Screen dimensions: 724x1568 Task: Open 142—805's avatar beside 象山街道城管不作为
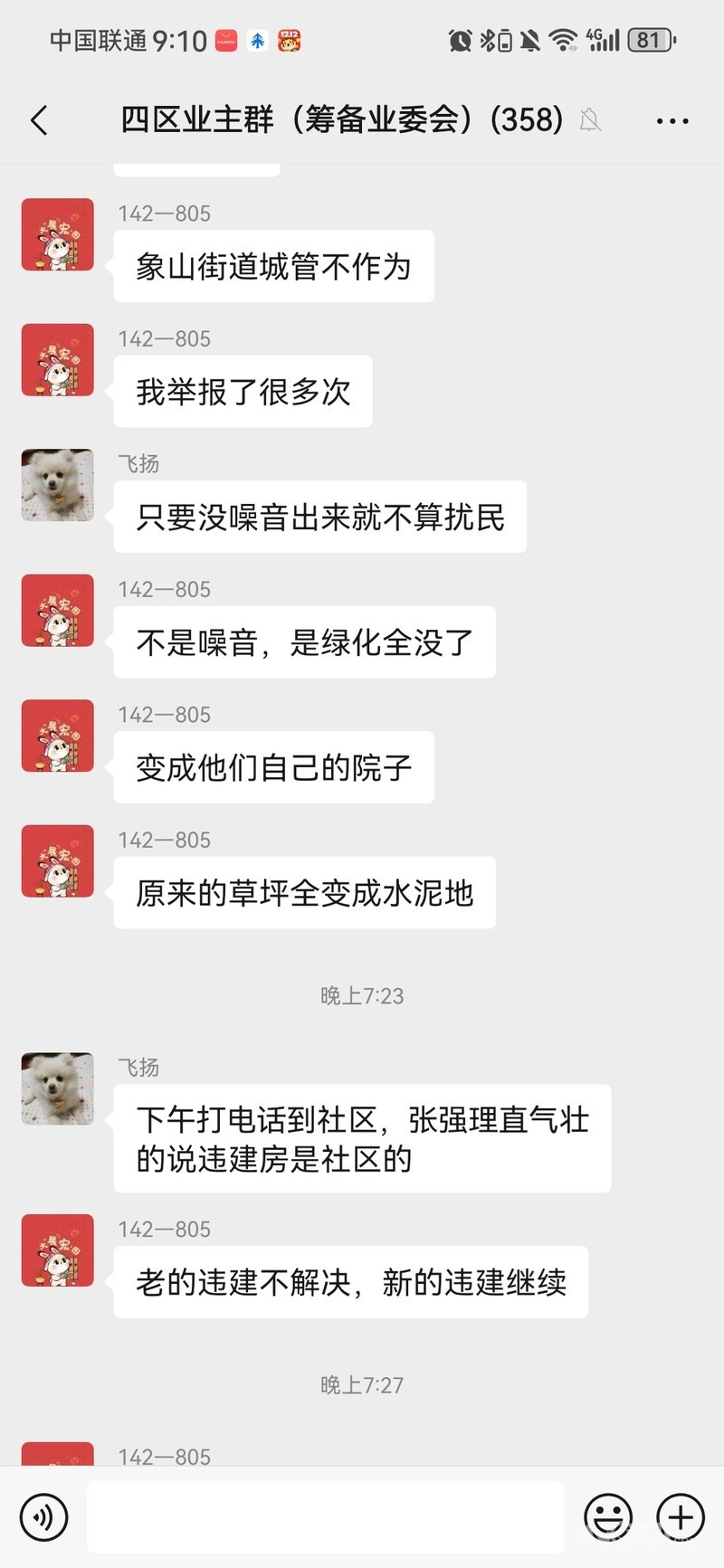tap(58, 234)
